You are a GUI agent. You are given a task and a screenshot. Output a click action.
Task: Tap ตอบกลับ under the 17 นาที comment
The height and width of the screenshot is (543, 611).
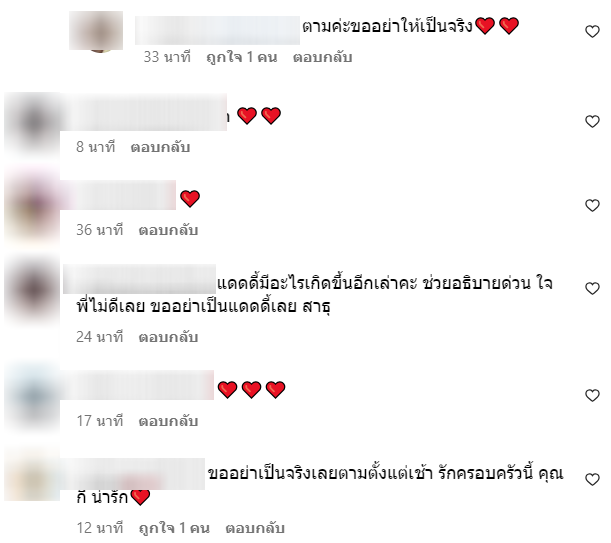(x=168, y=421)
